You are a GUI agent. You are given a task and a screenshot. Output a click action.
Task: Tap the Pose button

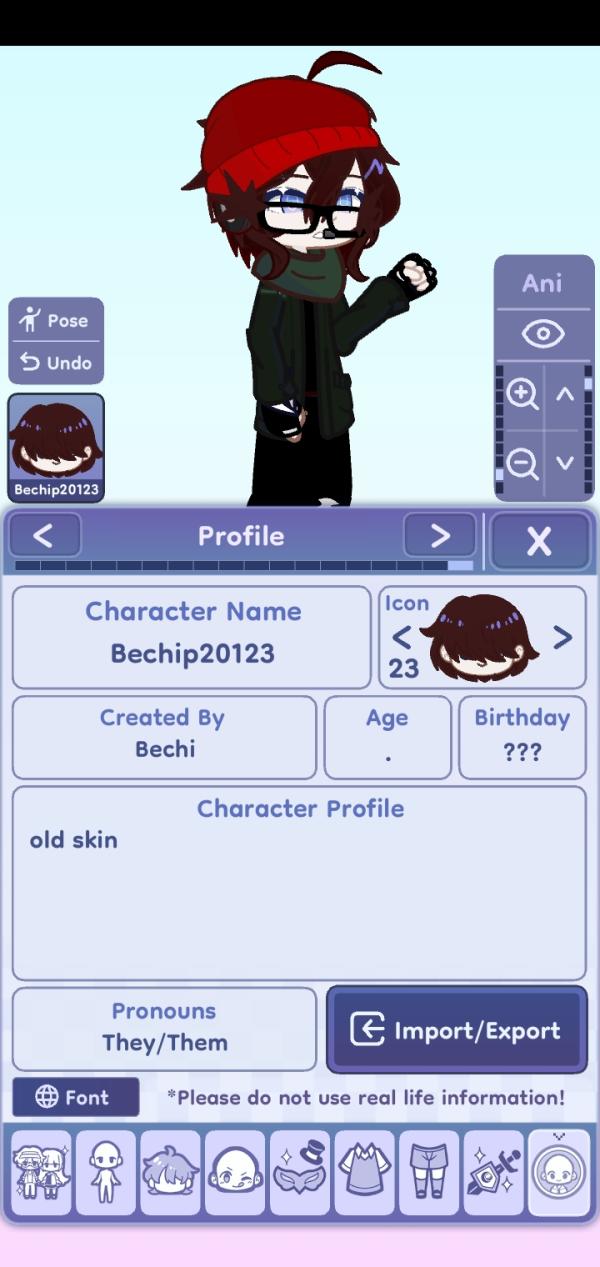click(x=56, y=321)
